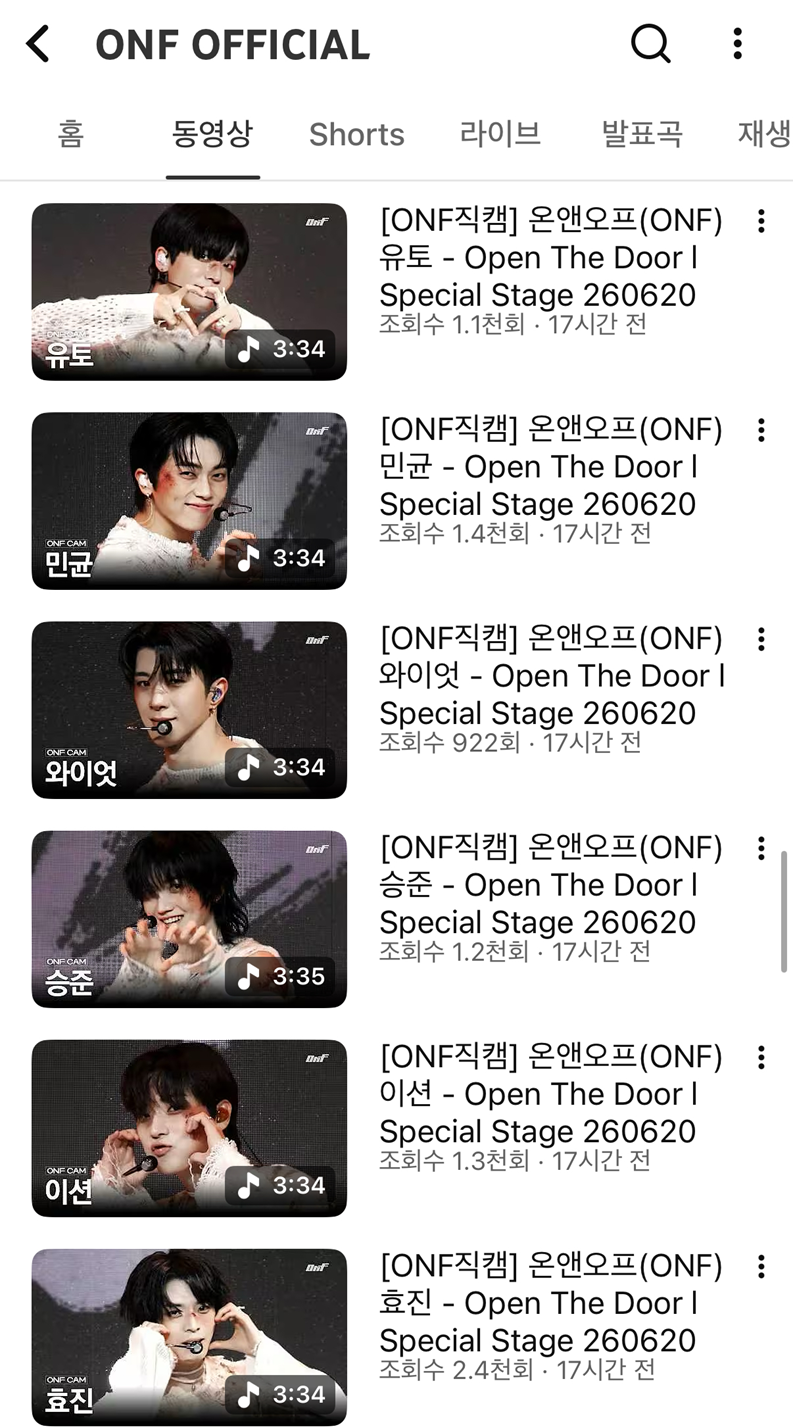Screen dimensions: 793x1427
Task: Switch to the 라이브 tab
Action: tap(500, 133)
